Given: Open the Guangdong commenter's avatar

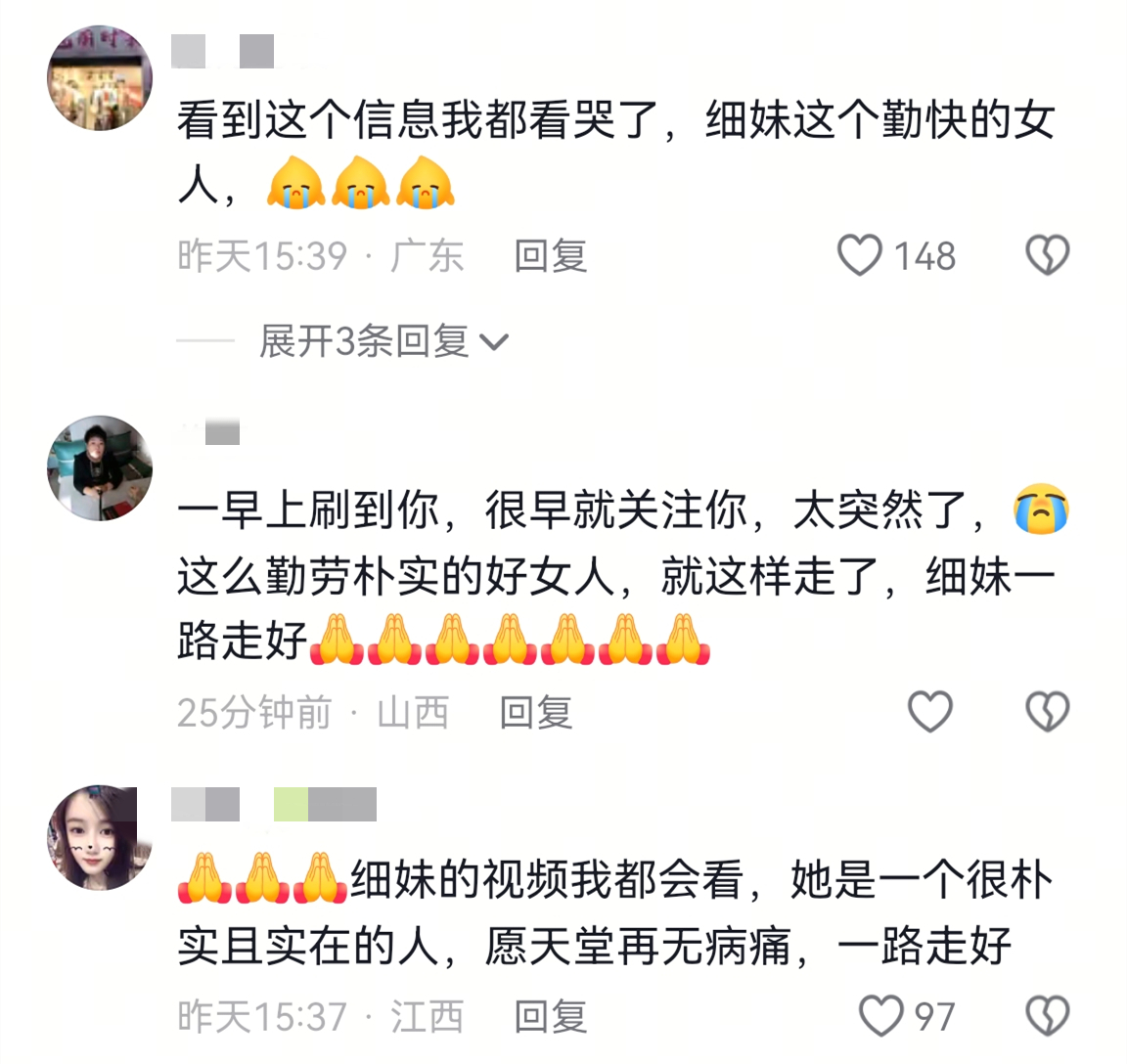Looking at the screenshot, I should [x=100, y=78].
